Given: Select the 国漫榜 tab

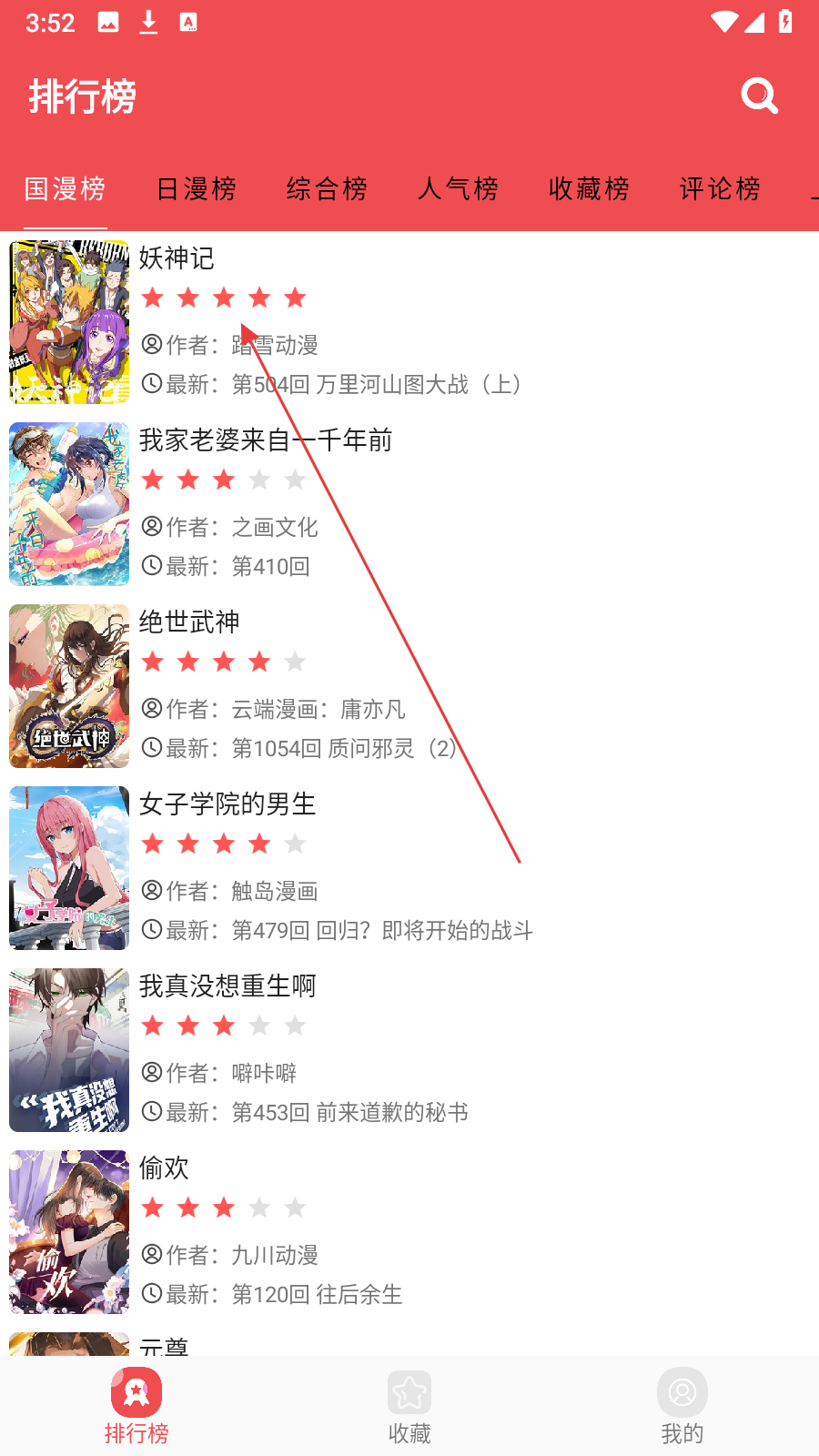Looking at the screenshot, I should (x=66, y=188).
